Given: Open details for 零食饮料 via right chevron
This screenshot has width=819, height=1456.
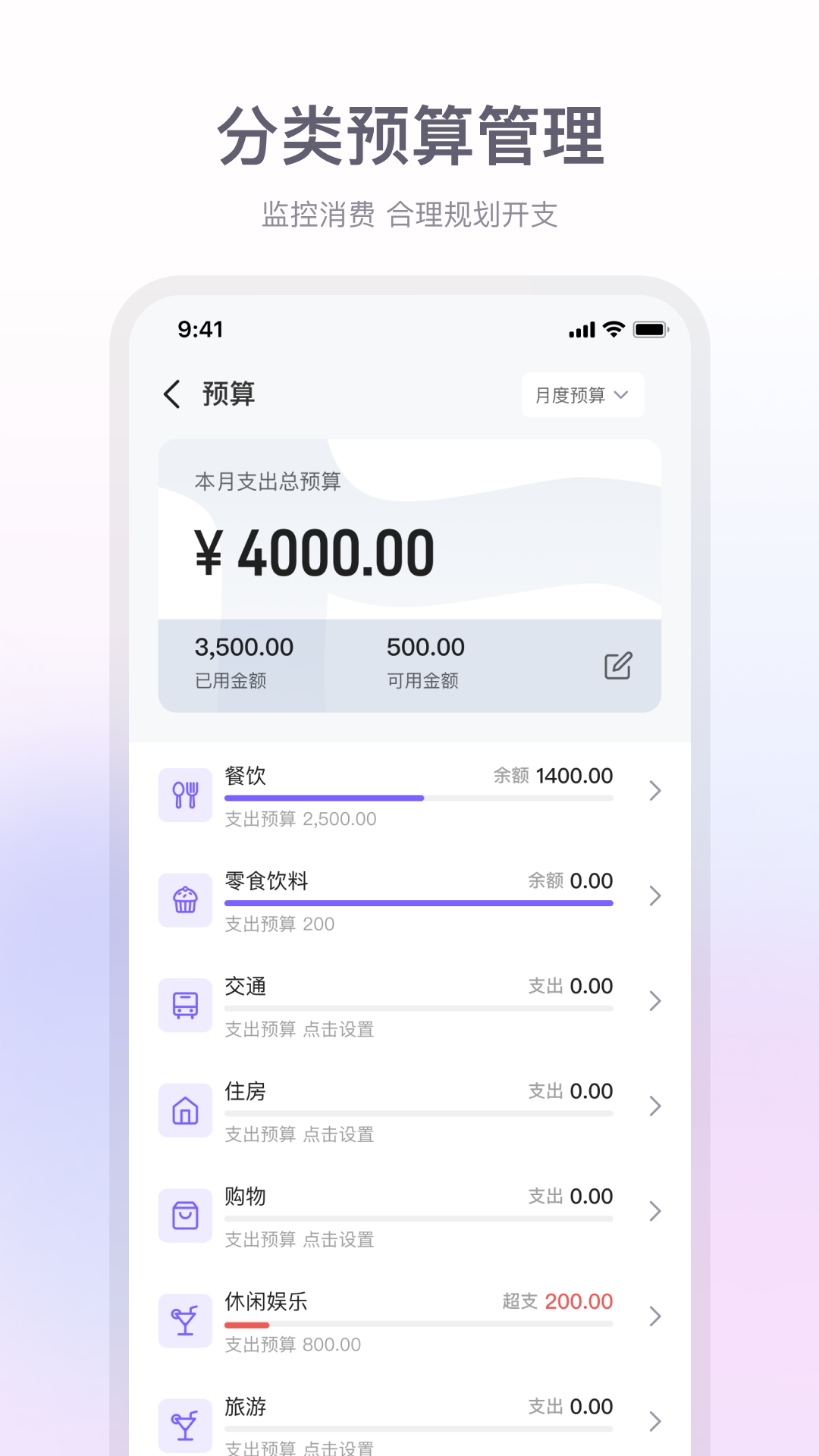Looking at the screenshot, I should pyautogui.click(x=654, y=896).
